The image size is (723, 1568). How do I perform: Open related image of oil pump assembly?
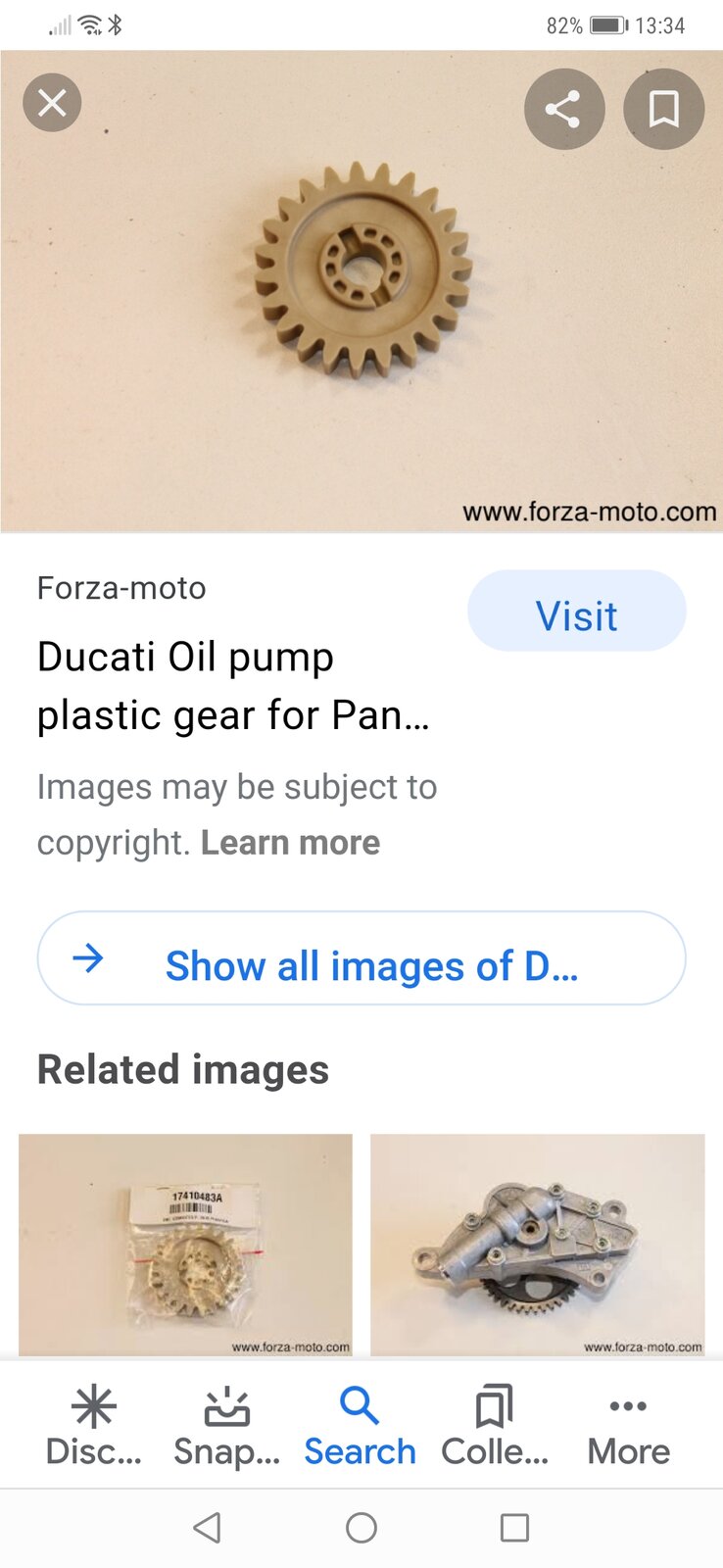(x=537, y=1245)
